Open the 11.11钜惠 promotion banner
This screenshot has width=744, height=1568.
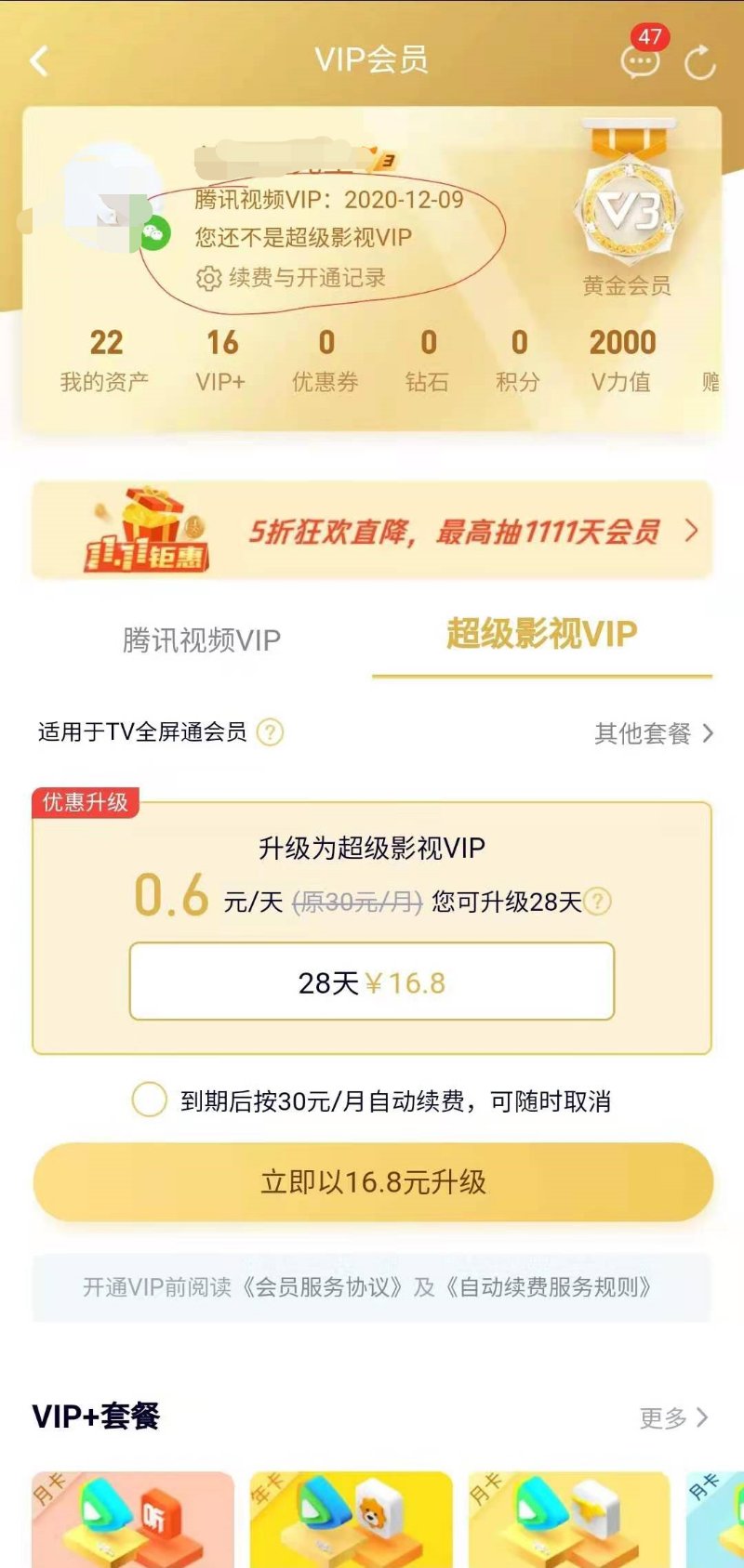coord(372,531)
